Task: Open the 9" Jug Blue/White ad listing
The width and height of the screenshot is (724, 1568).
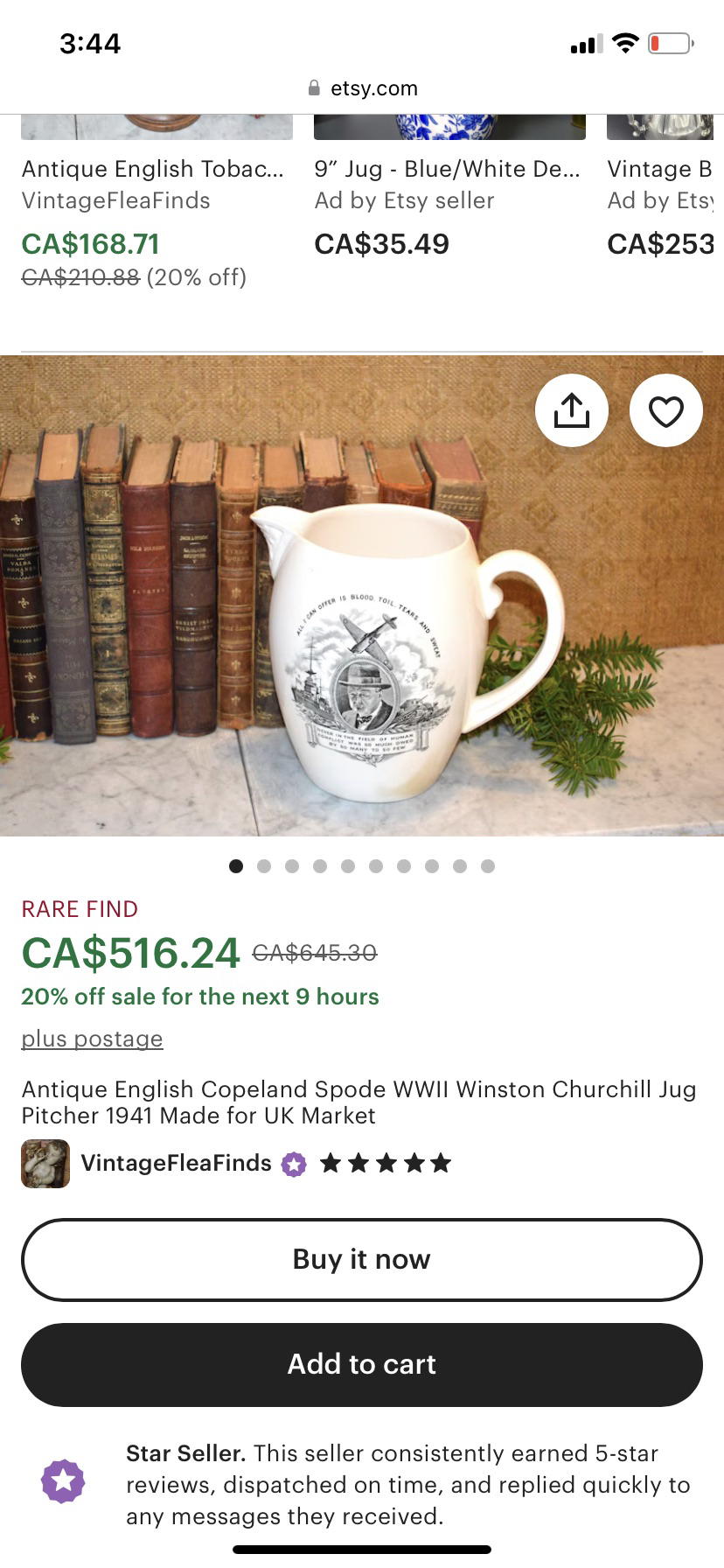Action: [447, 169]
